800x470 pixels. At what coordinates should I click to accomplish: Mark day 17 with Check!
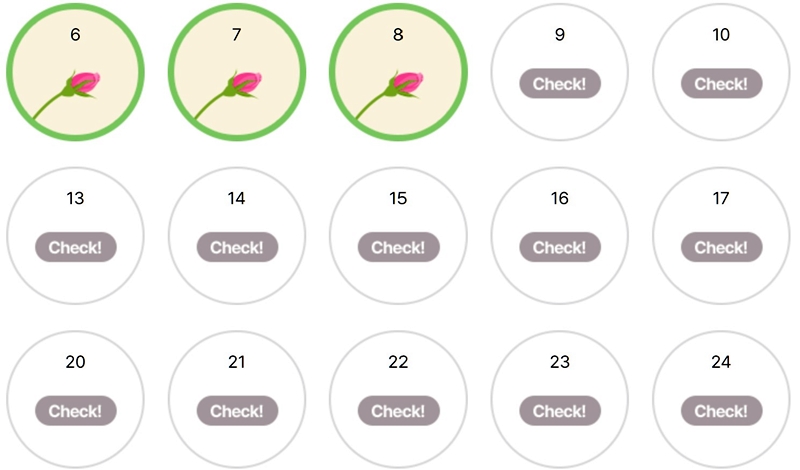click(721, 247)
